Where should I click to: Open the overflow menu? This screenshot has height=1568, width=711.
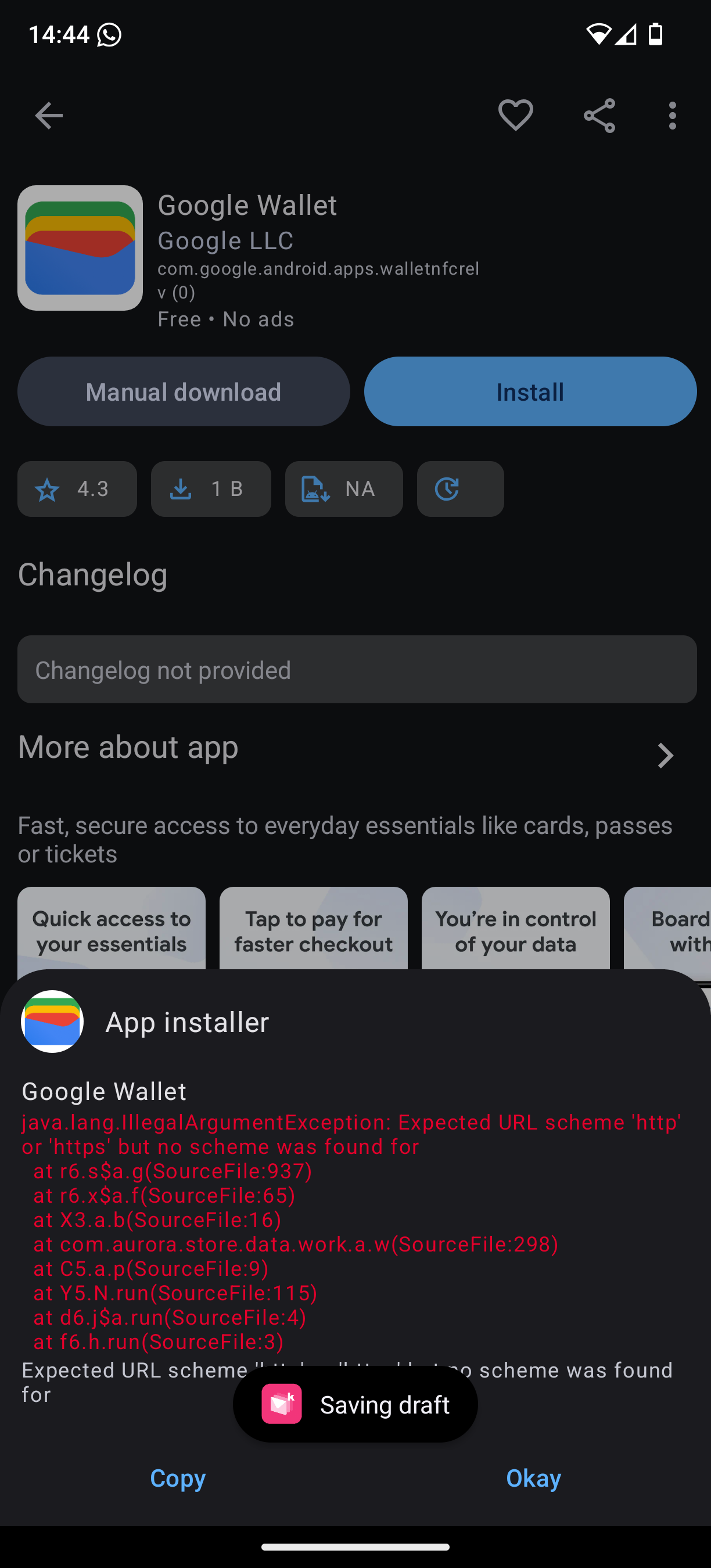click(672, 116)
